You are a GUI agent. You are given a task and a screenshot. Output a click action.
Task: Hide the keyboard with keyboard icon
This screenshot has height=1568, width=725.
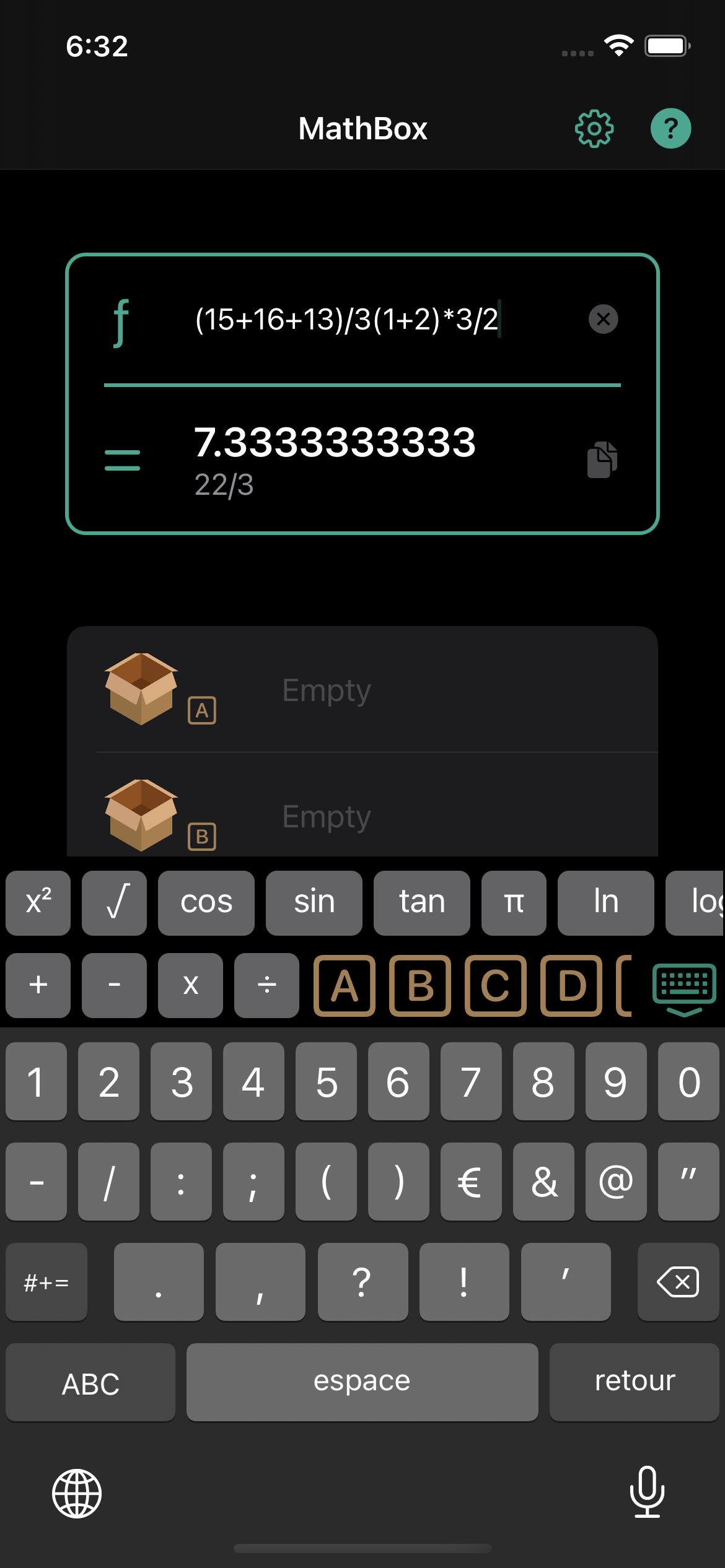coord(684,988)
